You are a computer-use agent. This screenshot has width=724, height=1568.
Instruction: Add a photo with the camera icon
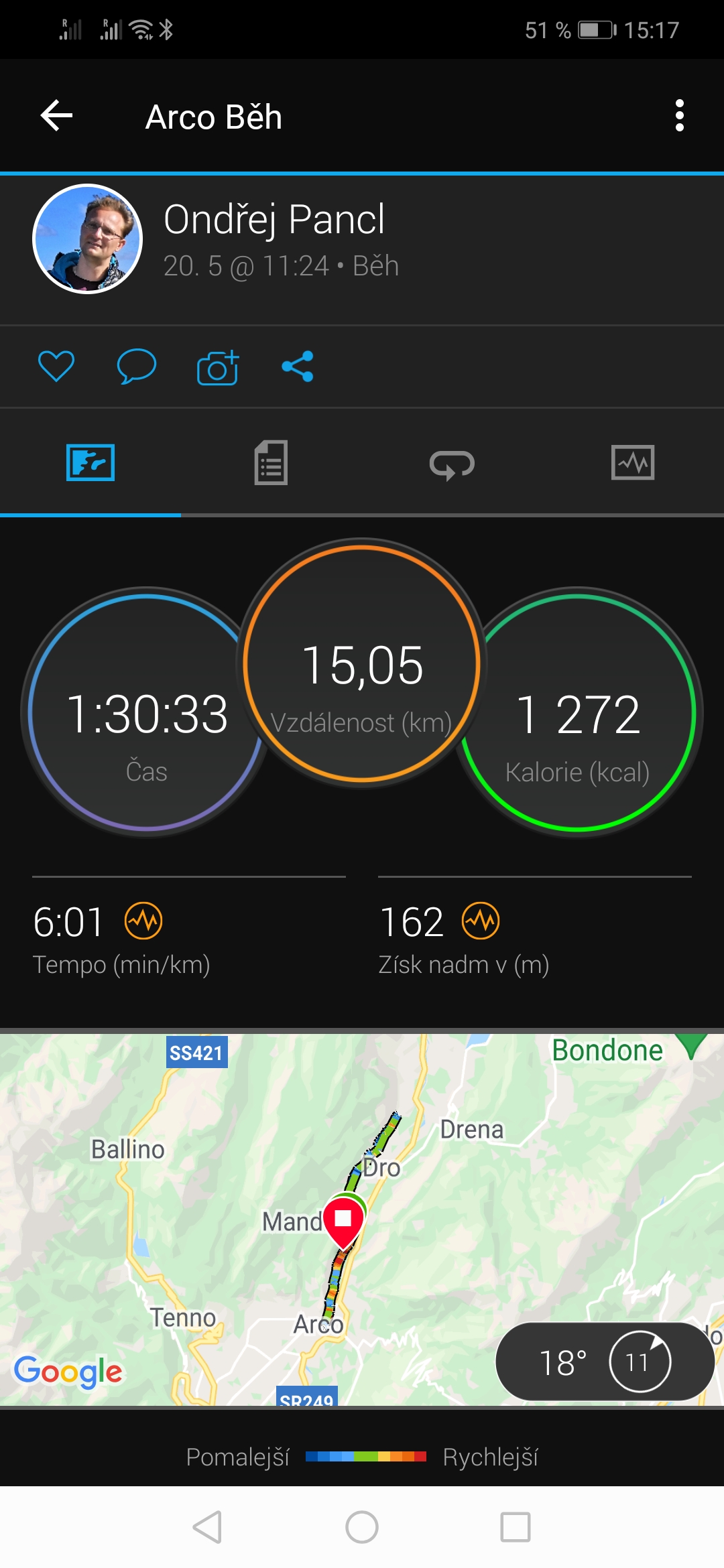tap(218, 367)
